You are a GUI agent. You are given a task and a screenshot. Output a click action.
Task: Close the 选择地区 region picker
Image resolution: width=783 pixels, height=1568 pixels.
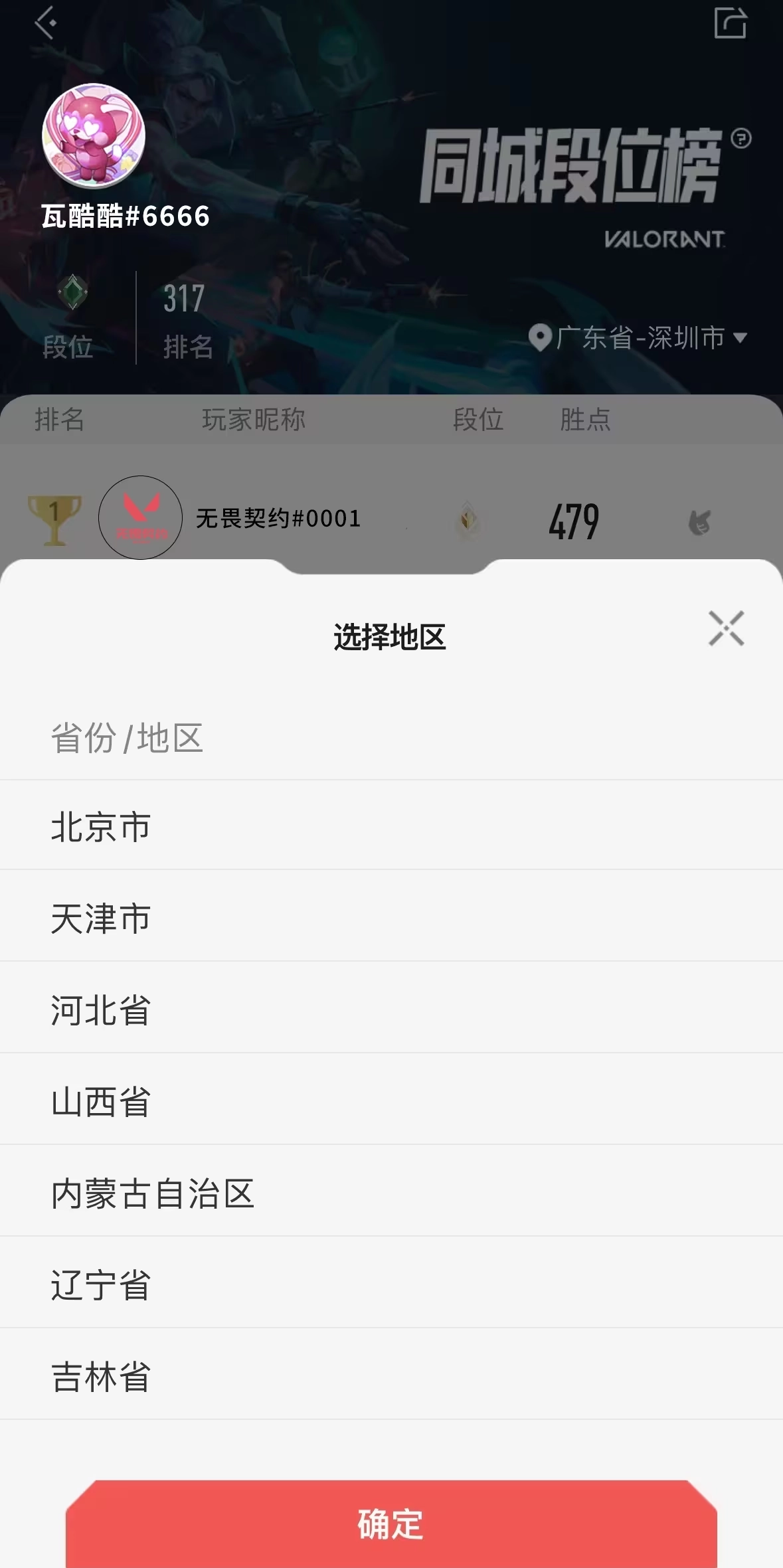point(726,628)
